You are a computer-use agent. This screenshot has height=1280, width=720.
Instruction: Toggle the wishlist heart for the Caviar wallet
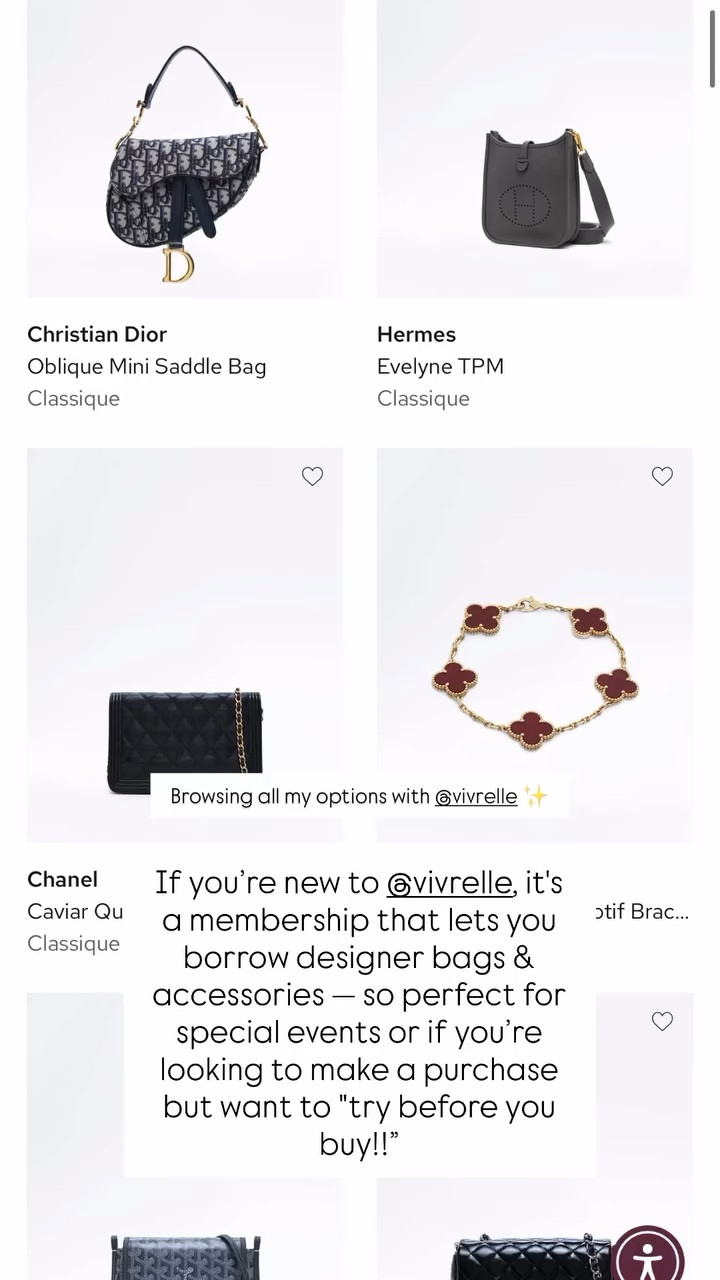click(x=312, y=476)
